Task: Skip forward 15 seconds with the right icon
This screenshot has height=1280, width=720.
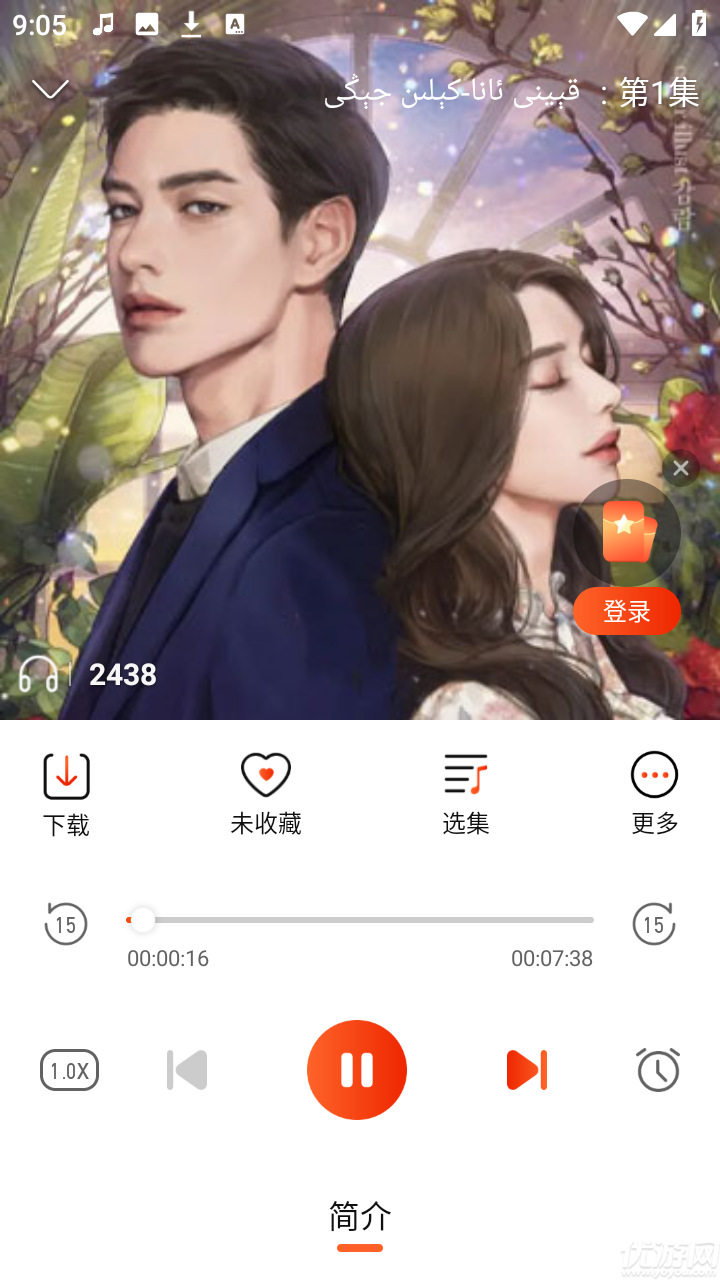Action: click(x=654, y=924)
